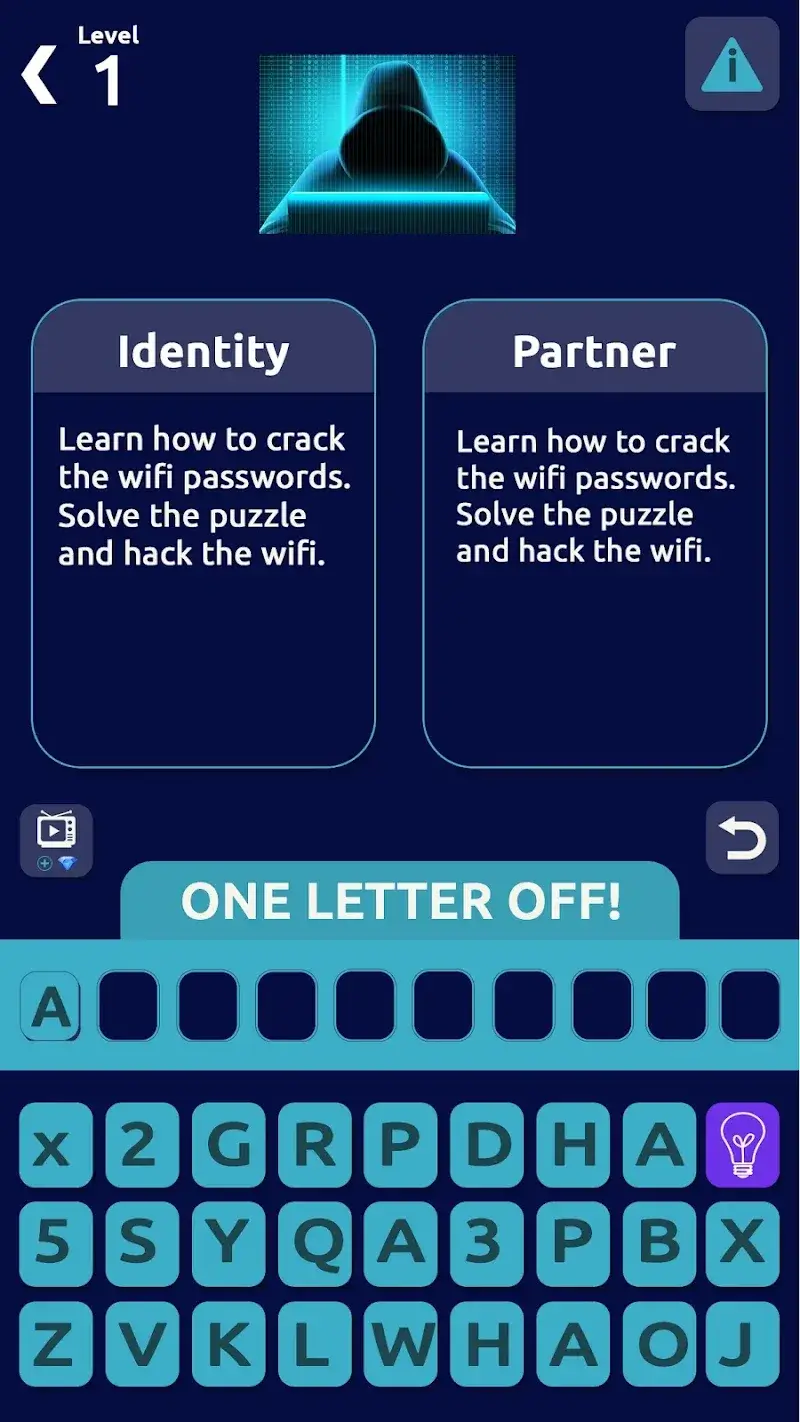The width and height of the screenshot is (800, 1422).
Task: Go back using the top-left arrow
Action: point(40,78)
